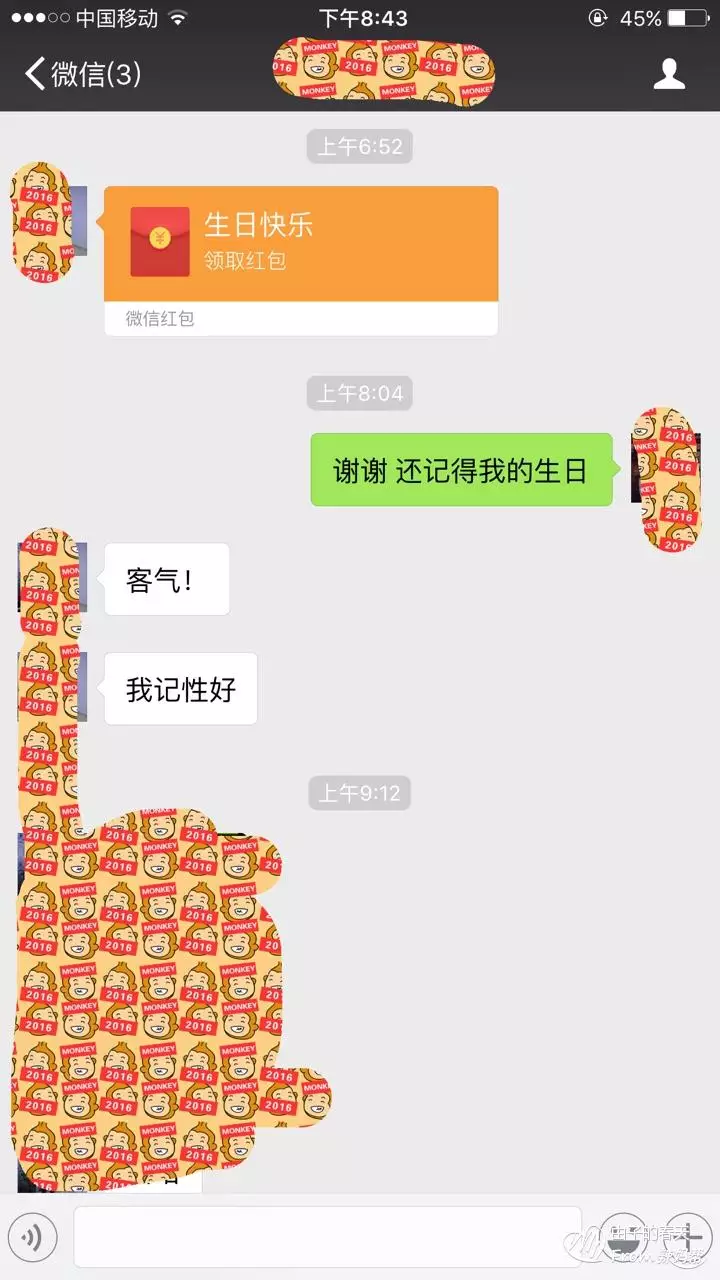
Task: Select the message bubble saying 客气!
Action: pos(166,578)
